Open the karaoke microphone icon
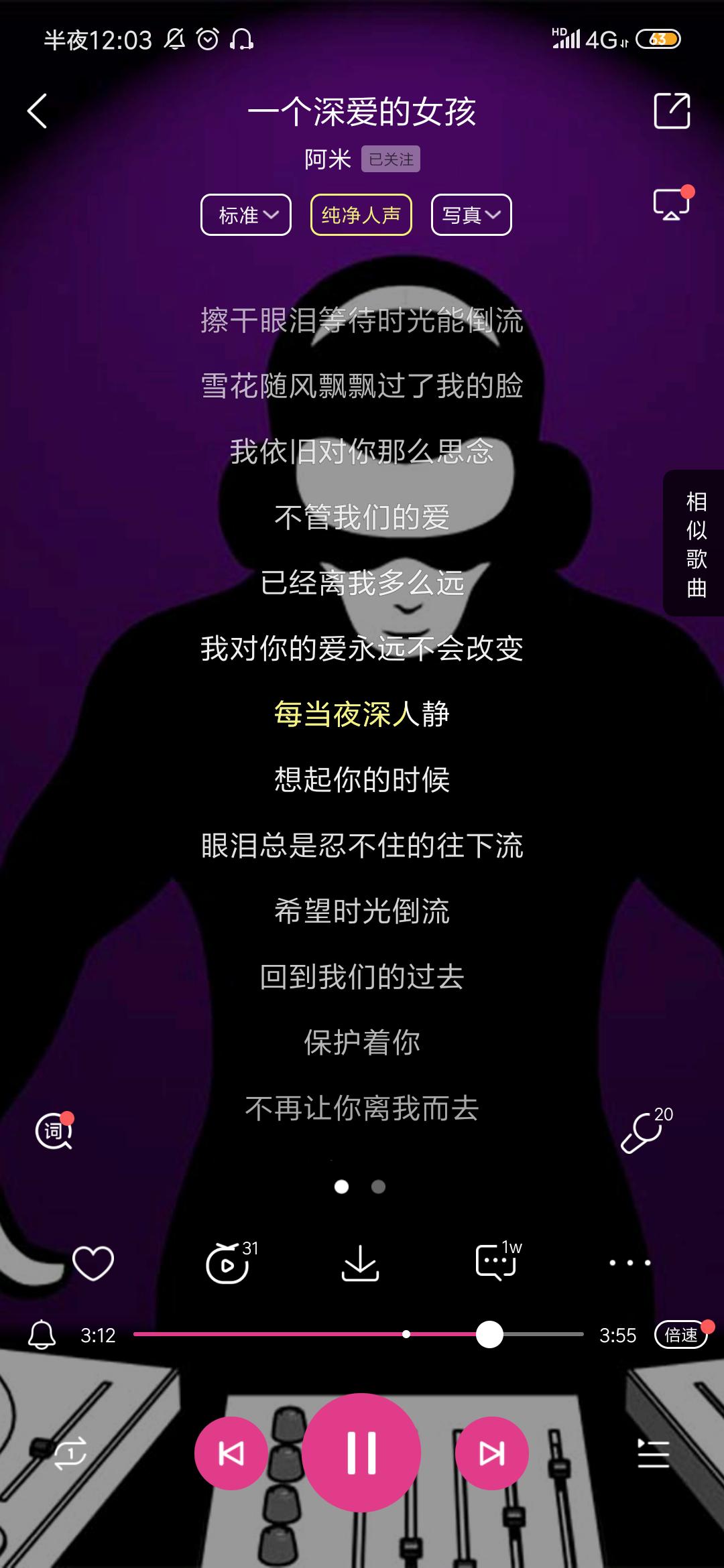The width and height of the screenshot is (724, 1568). pyautogui.click(x=645, y=1130)
